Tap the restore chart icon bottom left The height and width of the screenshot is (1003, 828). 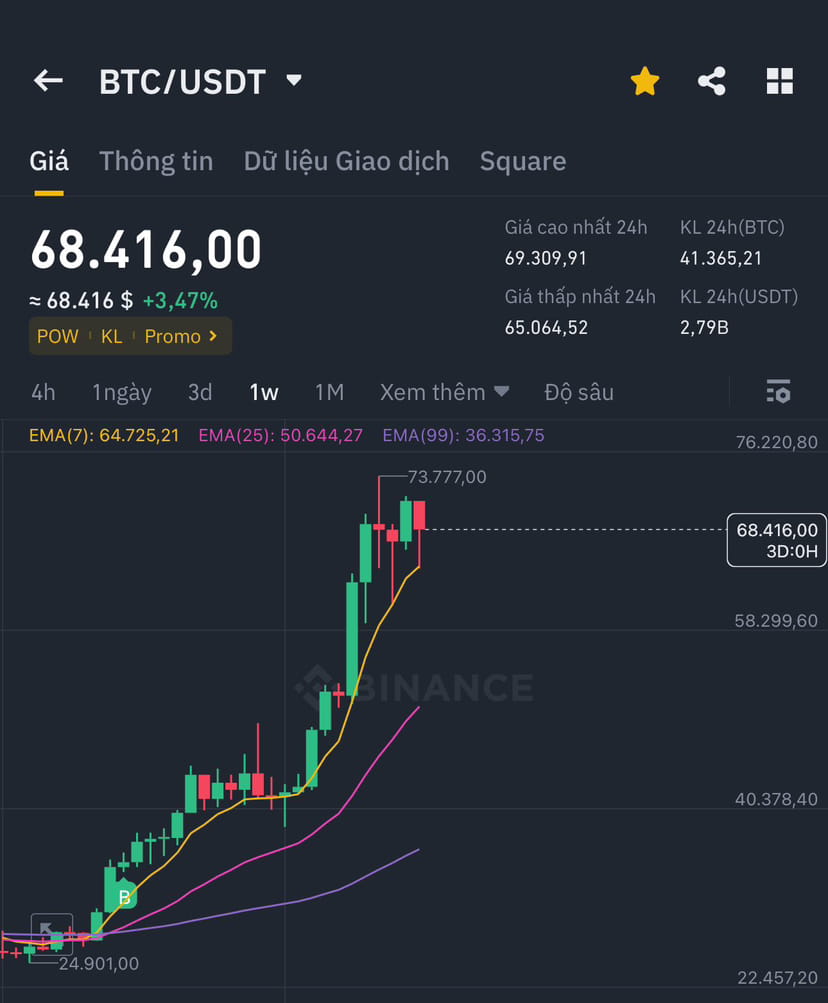(52, 932)
